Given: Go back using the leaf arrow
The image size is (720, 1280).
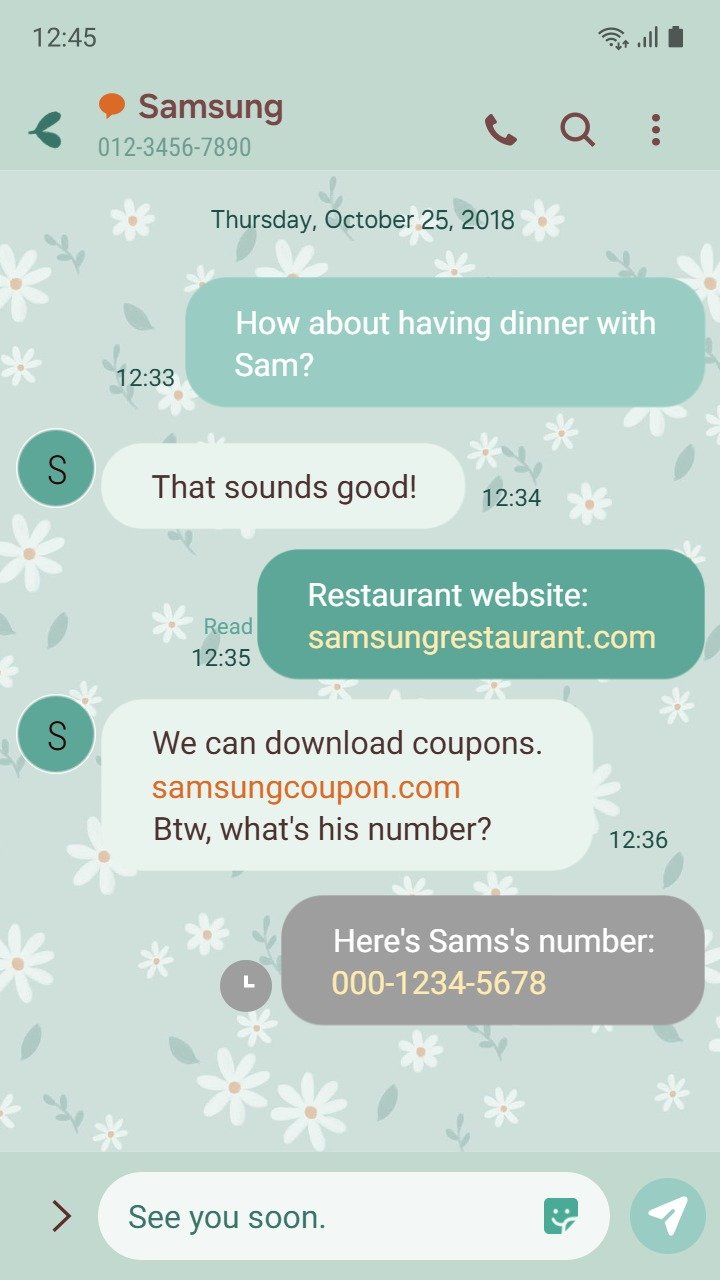Looking at the screenshot, I should (46, 130).
